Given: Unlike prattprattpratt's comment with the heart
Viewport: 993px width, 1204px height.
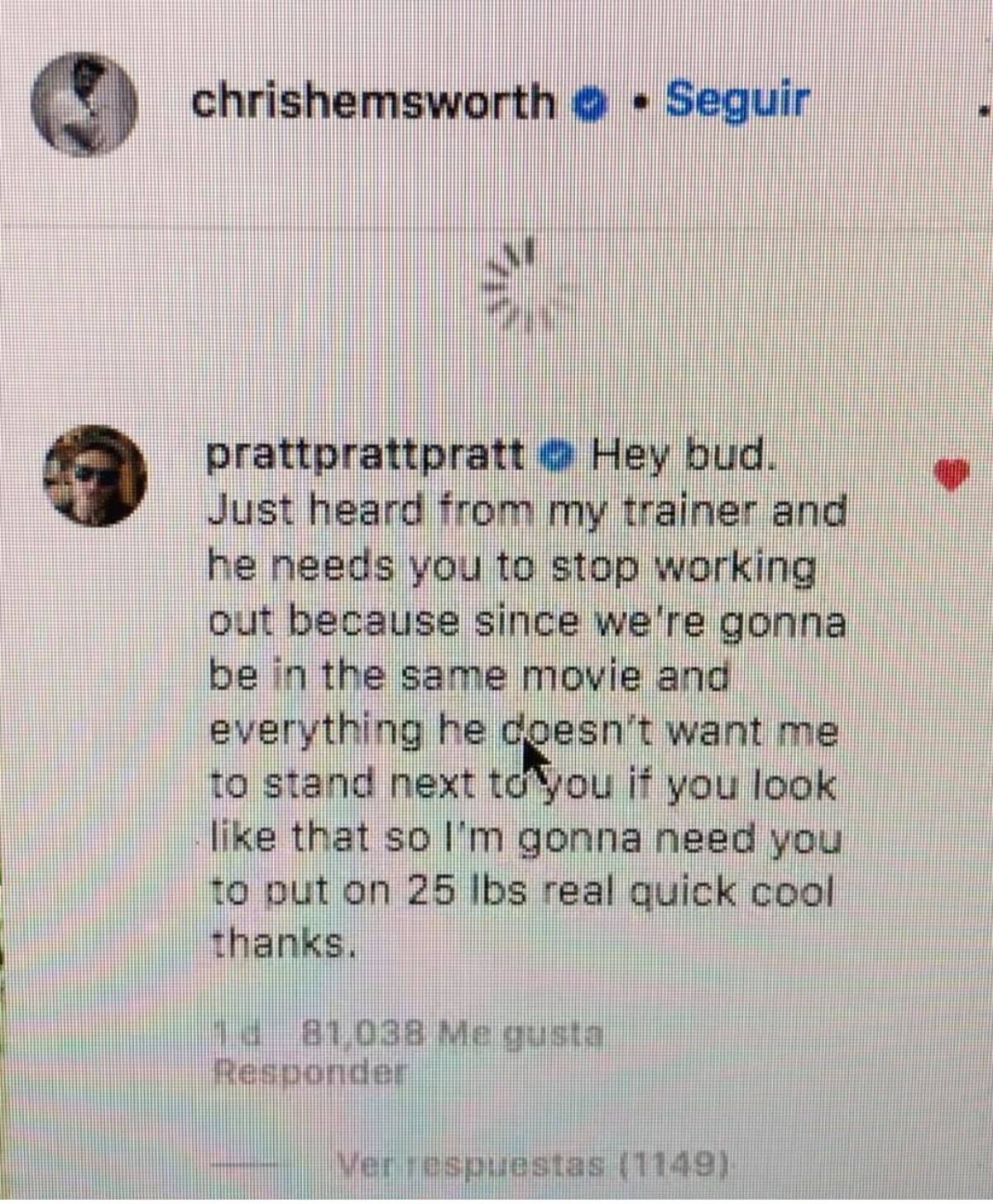Looking at the screenshot, I should point(951,474).
